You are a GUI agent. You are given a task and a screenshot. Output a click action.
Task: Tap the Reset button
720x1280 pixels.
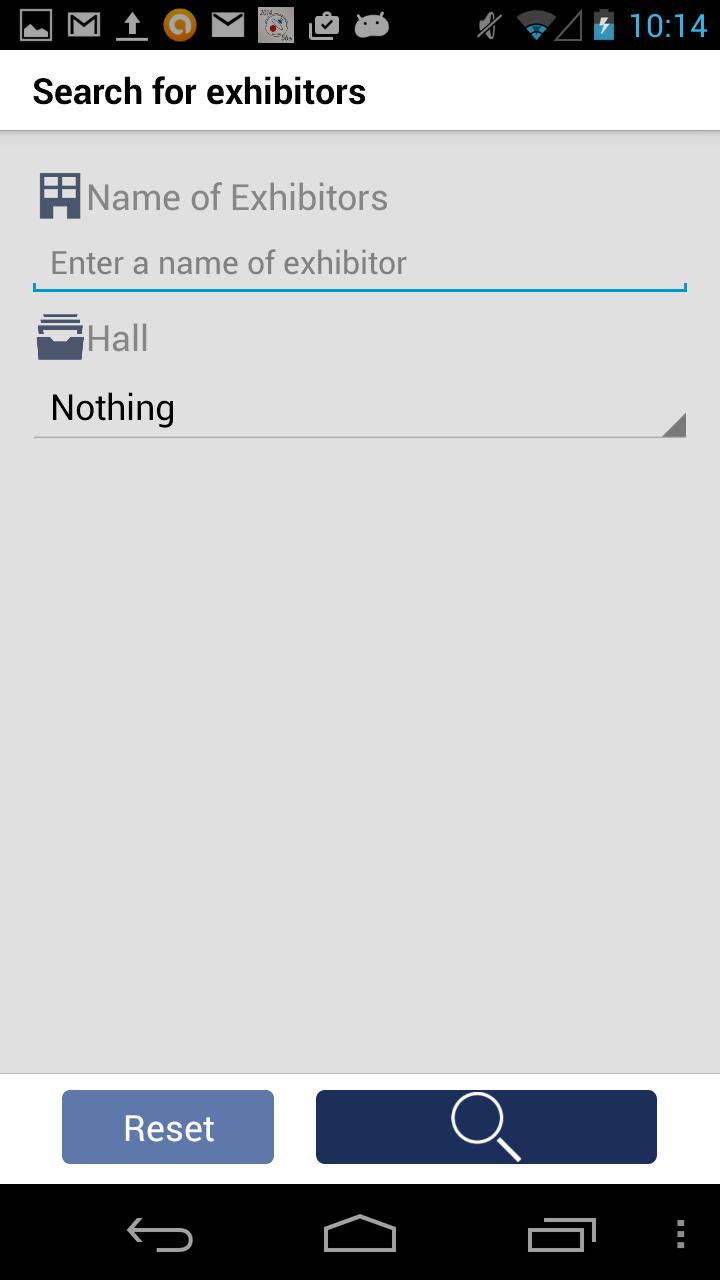(168, 1127)
